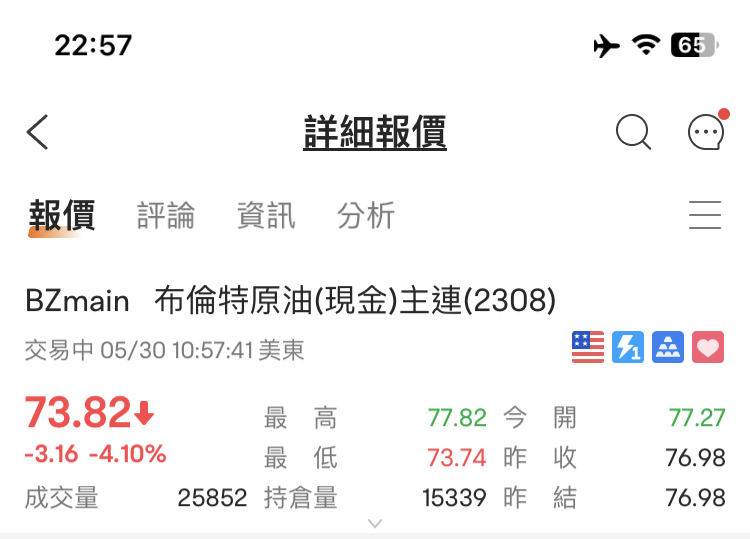Open the three-line tab menu
The image size is (750, 539).
coord(705,215)
